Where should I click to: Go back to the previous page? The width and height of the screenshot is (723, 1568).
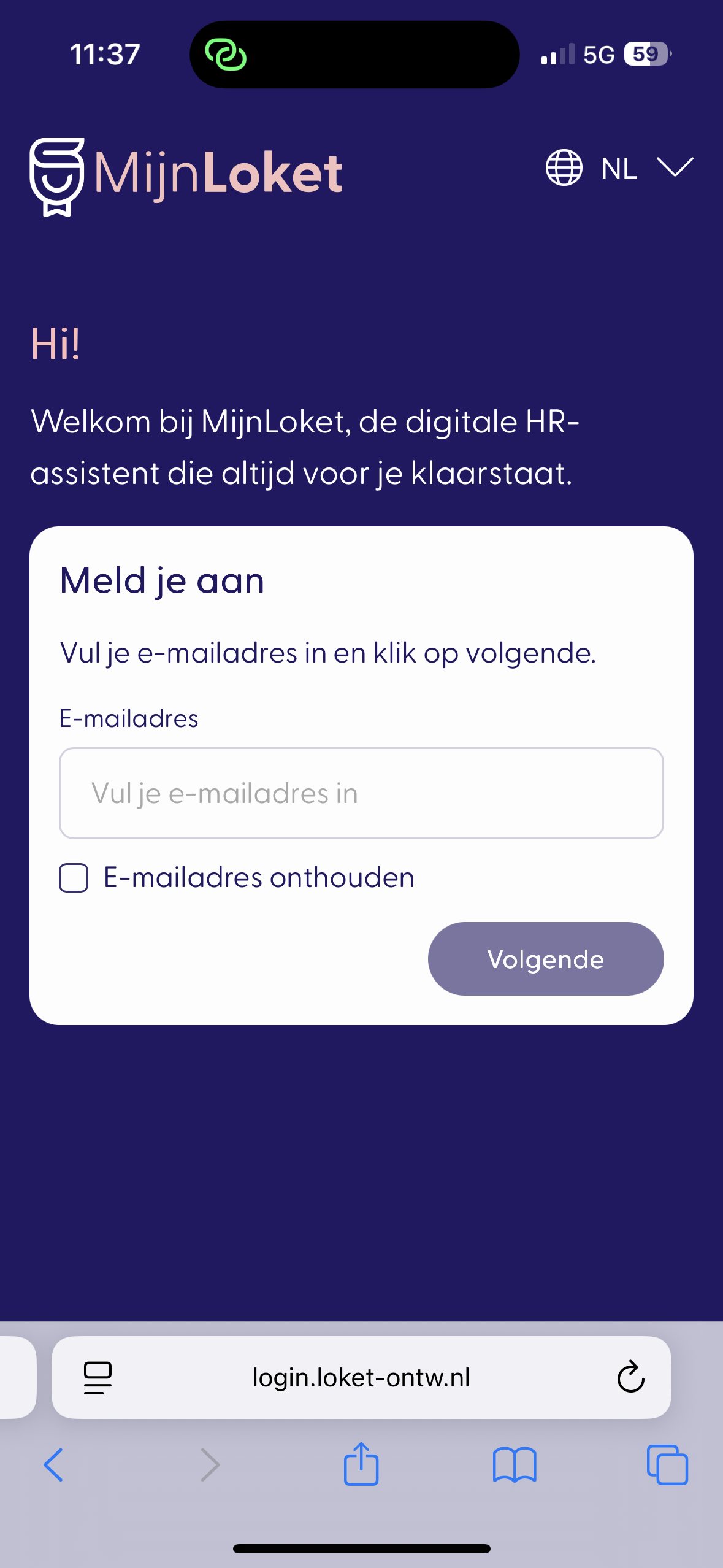click(54, 1465)
